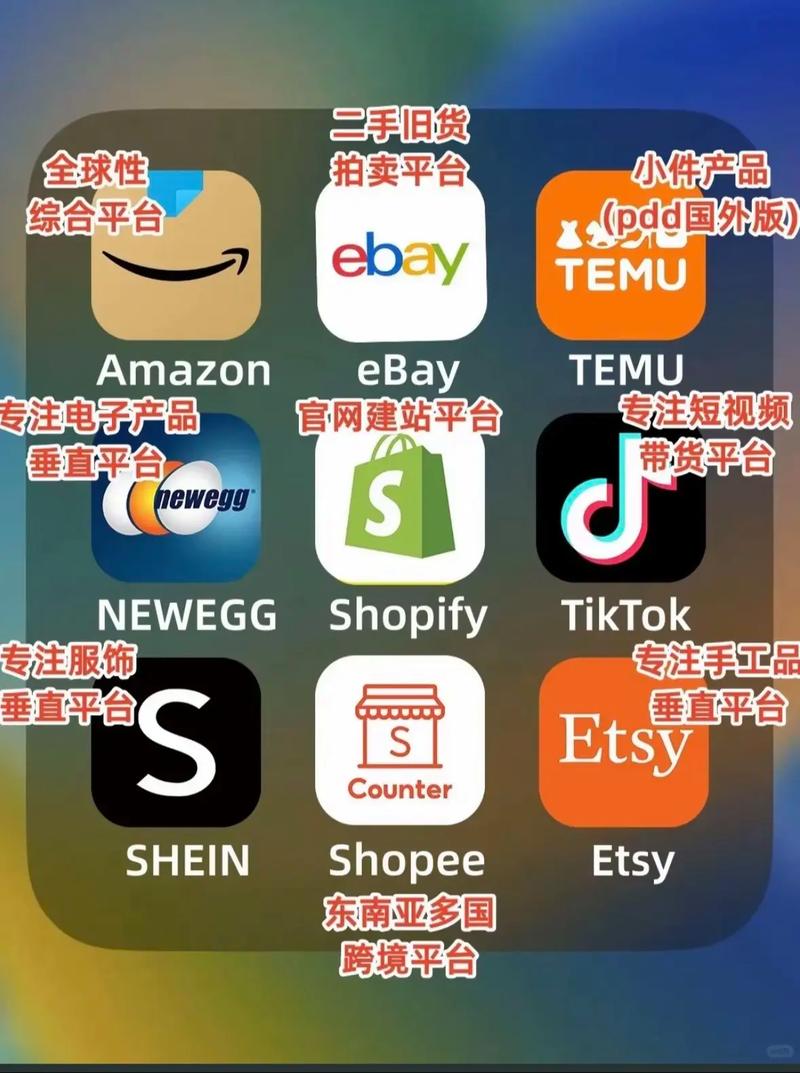
Task: Tap the Shopify app label text
Action: coord(406,616)
